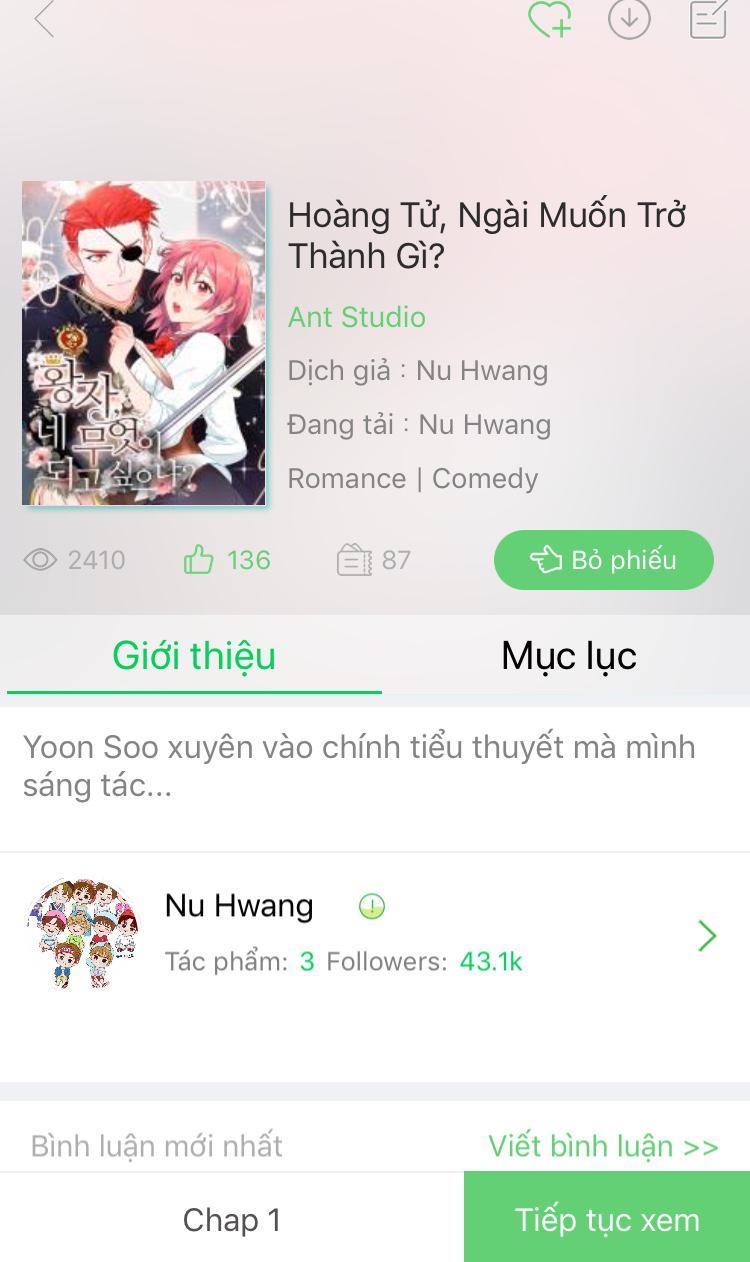
Task: Open the Ant Studio link
Action: coord(357,317)
